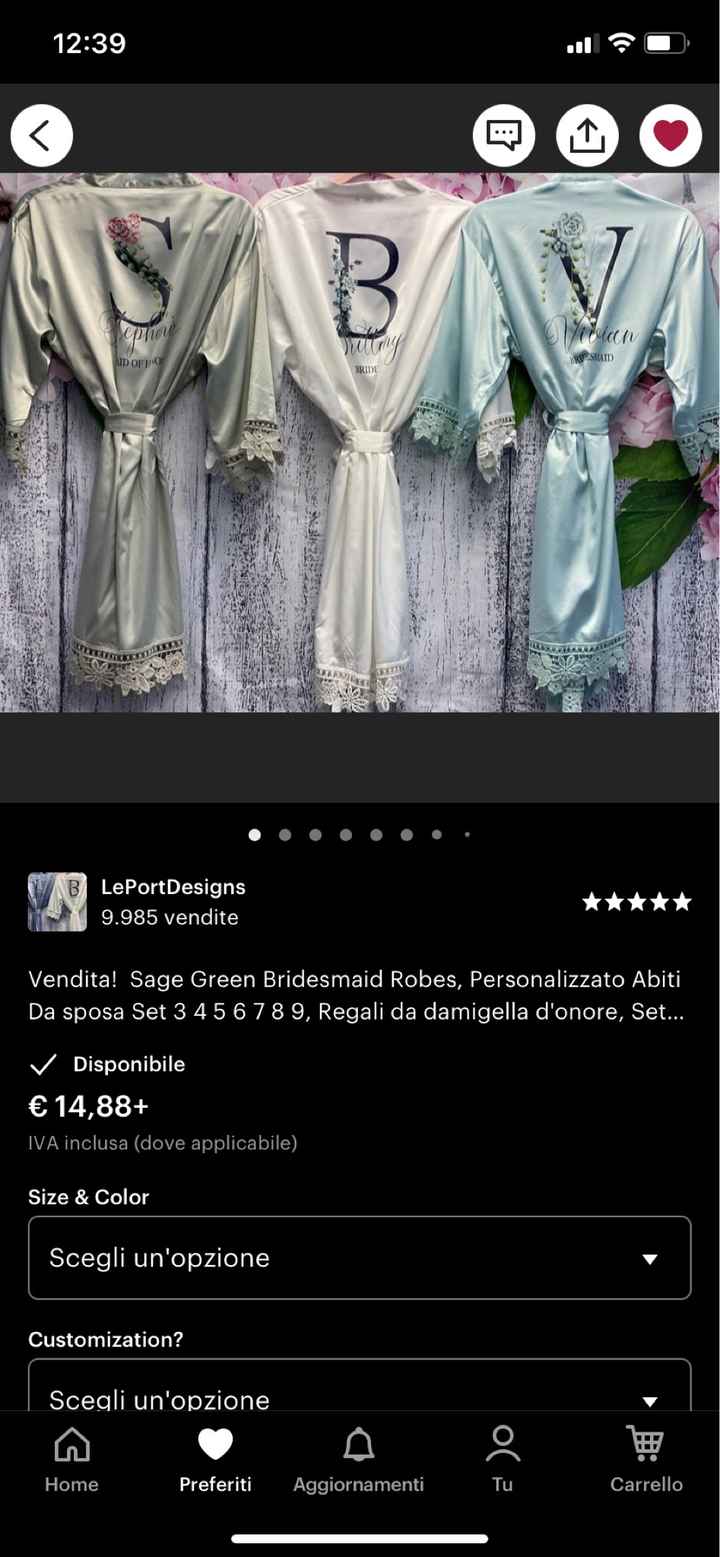Tap the LePortDesigns shop thumbnail image

(57, 901)
